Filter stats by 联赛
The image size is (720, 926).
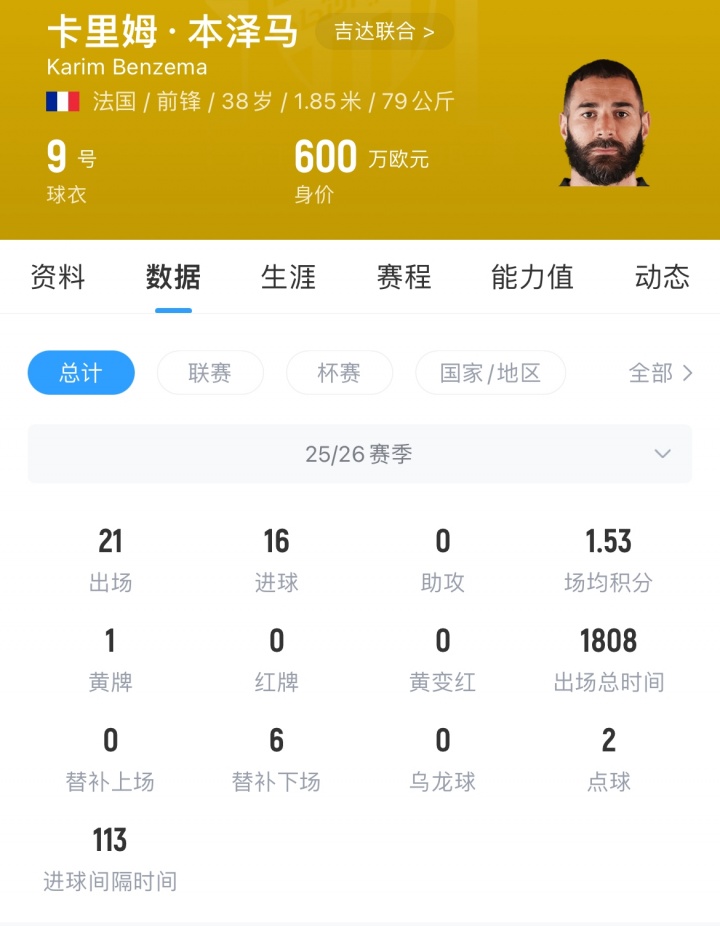tap(210, 373)
